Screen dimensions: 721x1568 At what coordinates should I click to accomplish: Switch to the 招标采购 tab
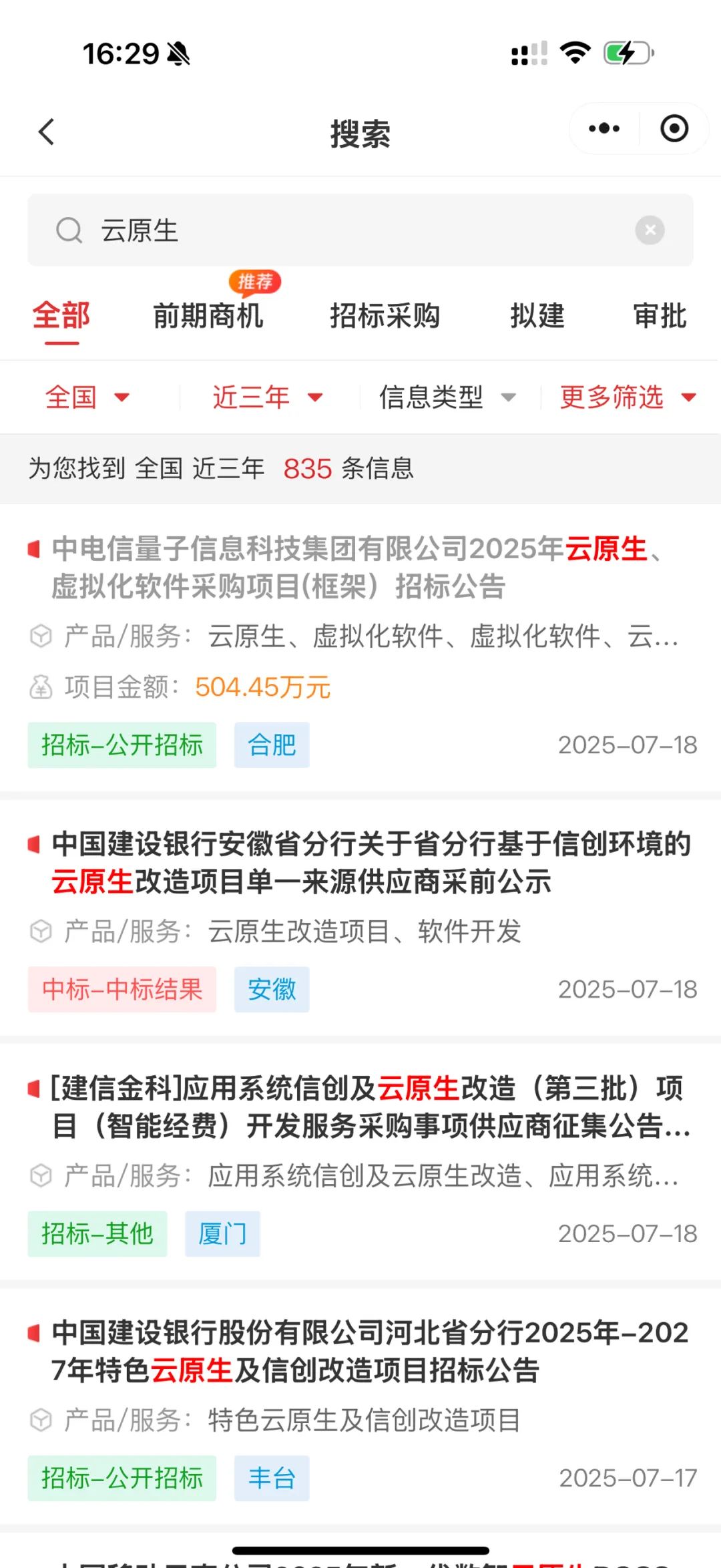[385, 315]
